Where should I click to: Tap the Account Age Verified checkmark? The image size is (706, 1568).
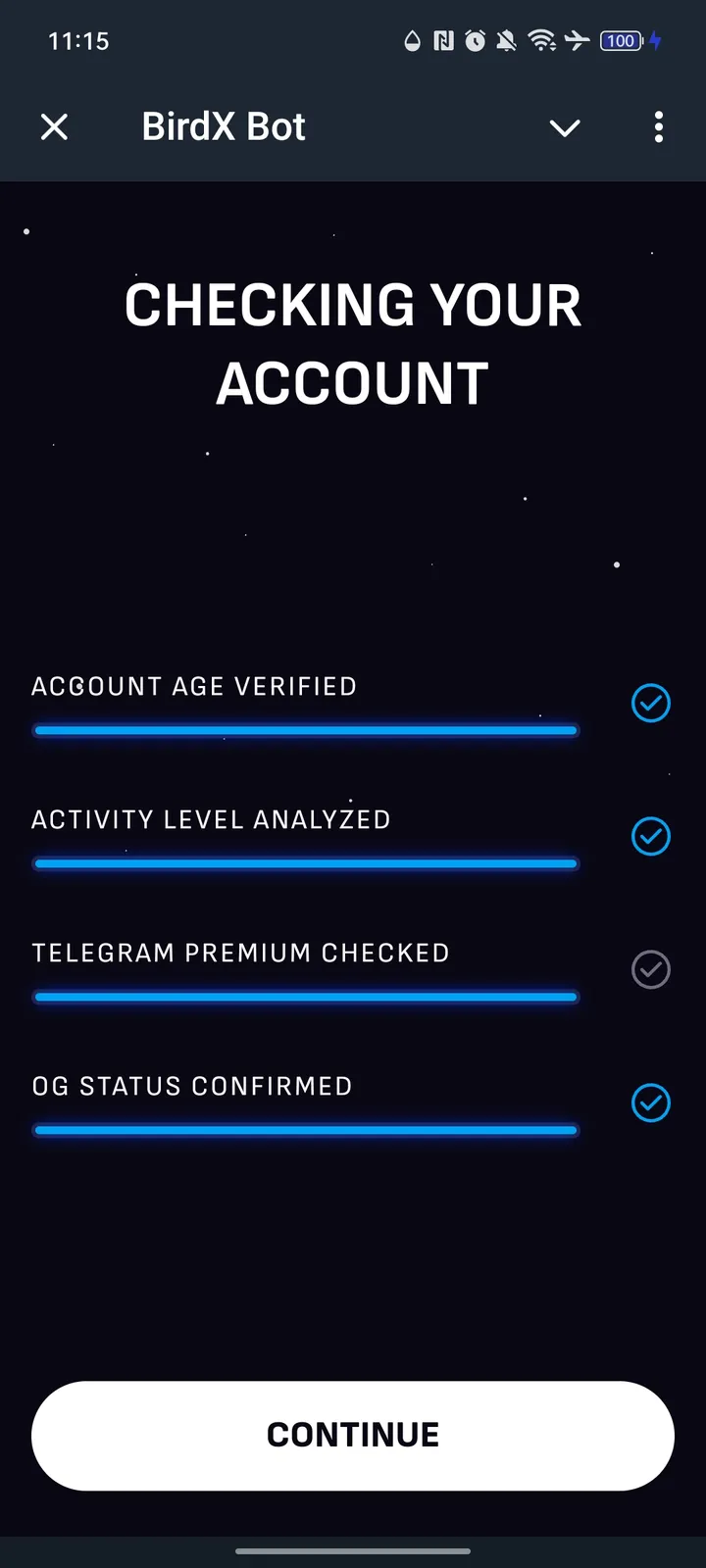point(650,704)
